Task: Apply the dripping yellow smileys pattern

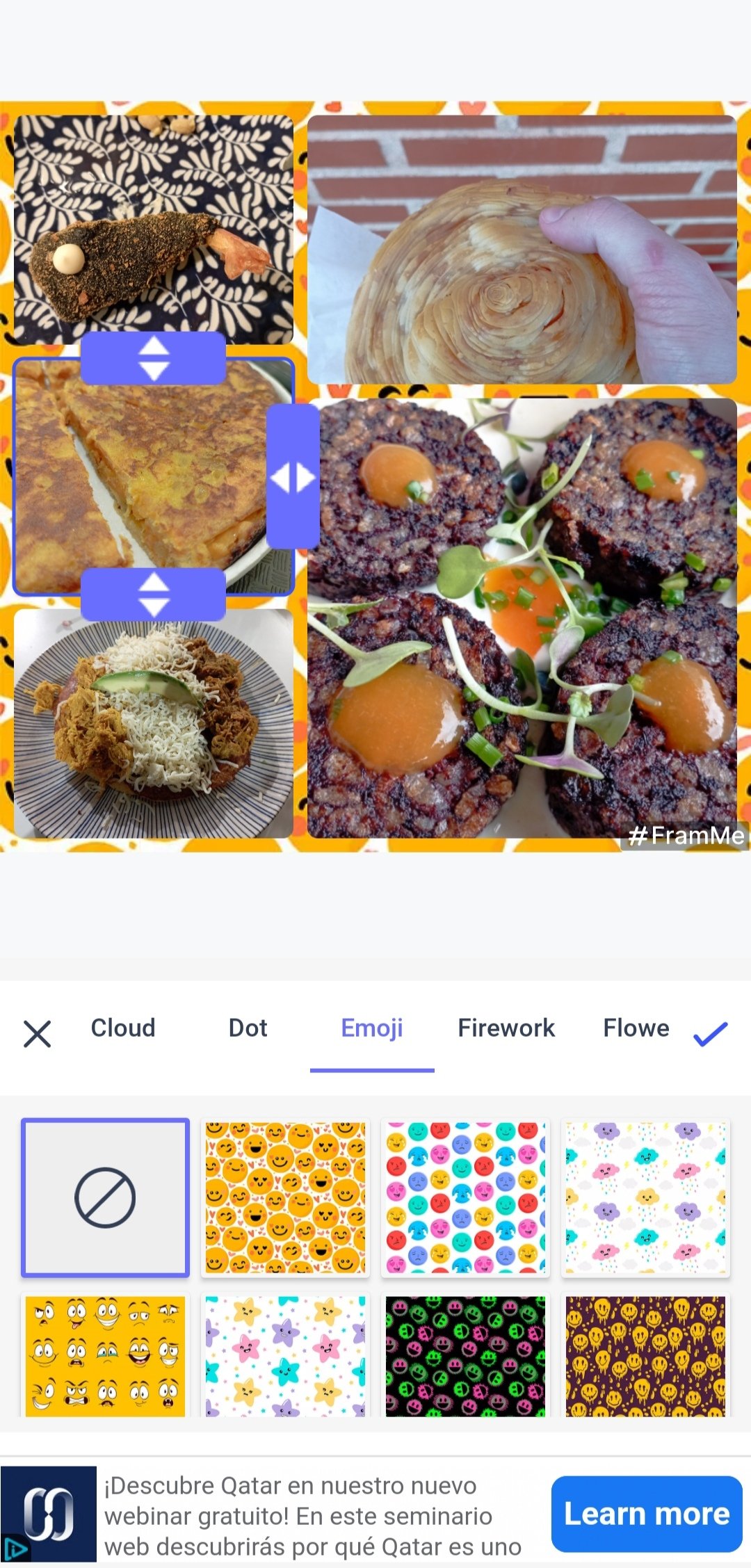Action: coord(645,1356)
